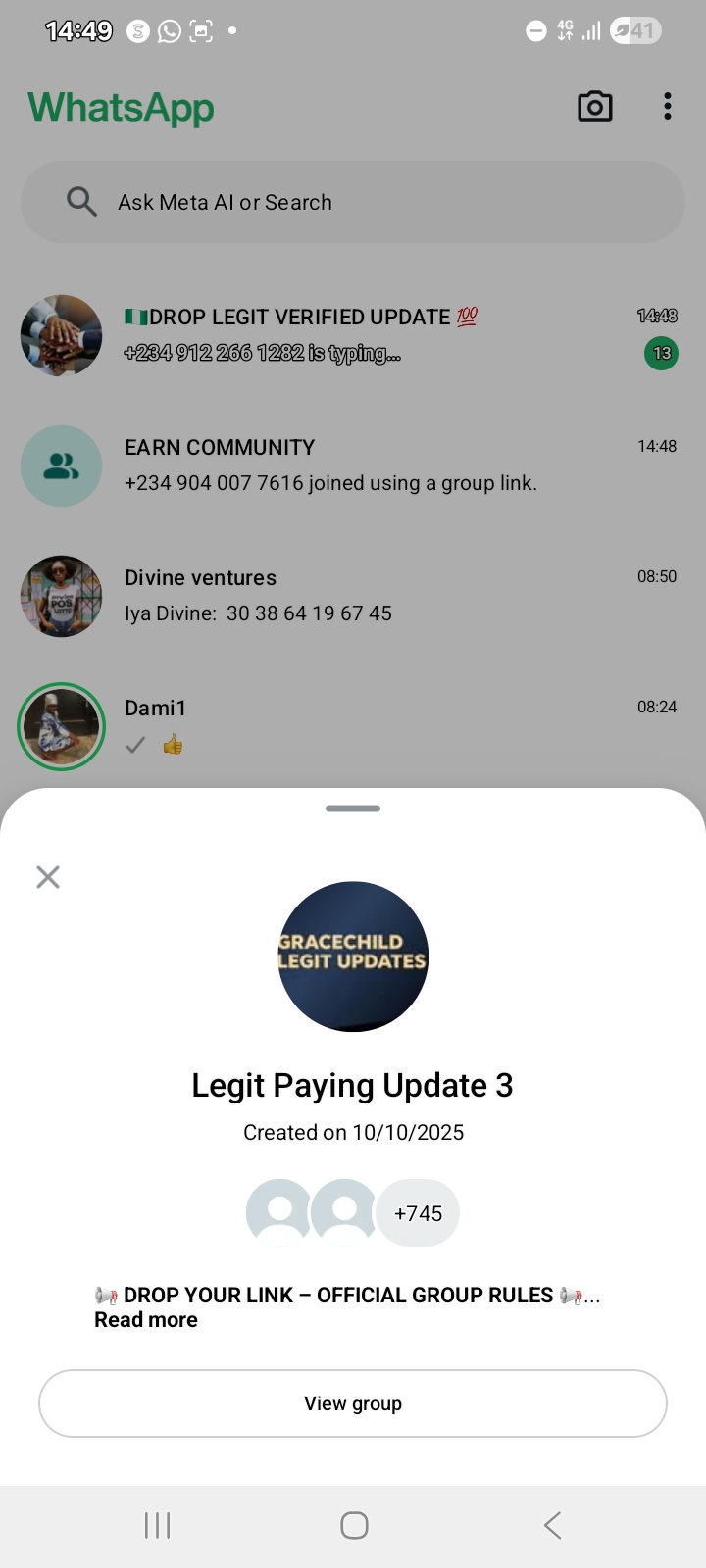Viewport: 706px width, 1568px height.
Task: Tap the Ask Meta AI or Search field
Action: pyautogui.click(x=353, y=202)
